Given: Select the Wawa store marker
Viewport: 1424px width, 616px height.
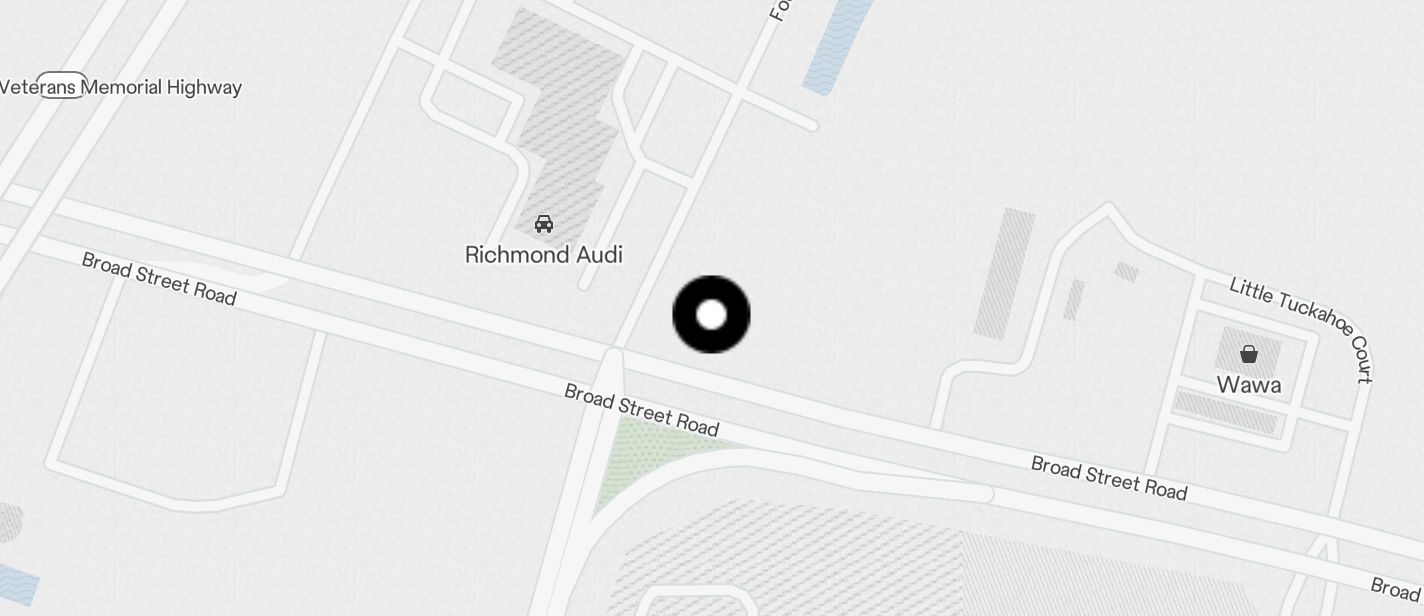Looking at the screenshot, I should coord(1248,354).
